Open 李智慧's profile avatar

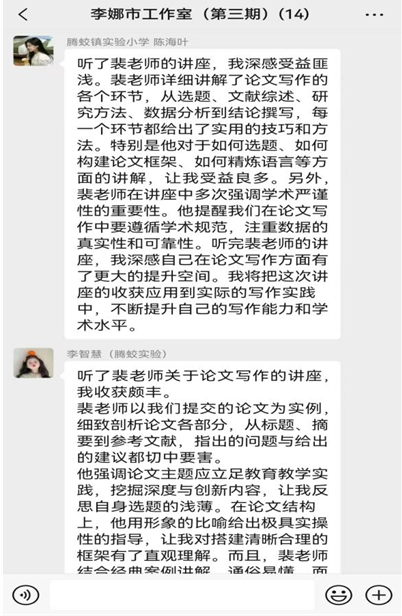tap(33, 363)
